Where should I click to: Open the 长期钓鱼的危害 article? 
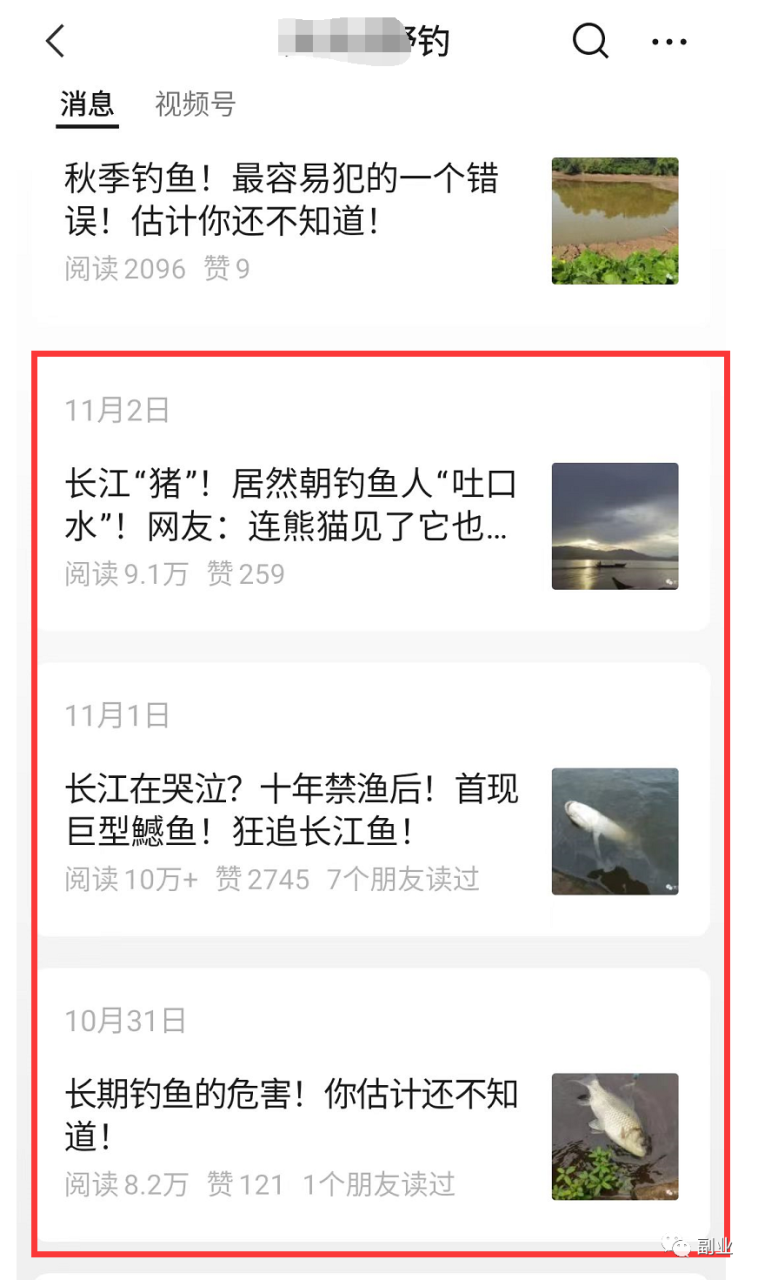[289, 1117]
